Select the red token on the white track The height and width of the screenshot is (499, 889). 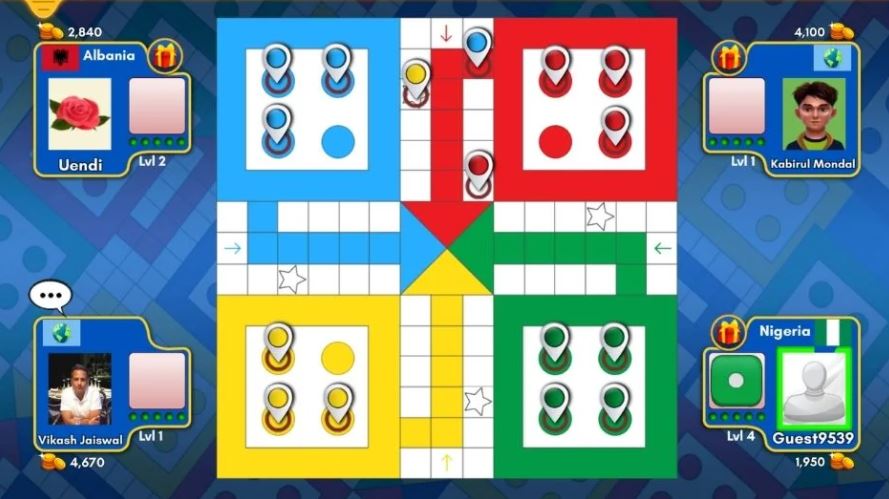(479, 171)
